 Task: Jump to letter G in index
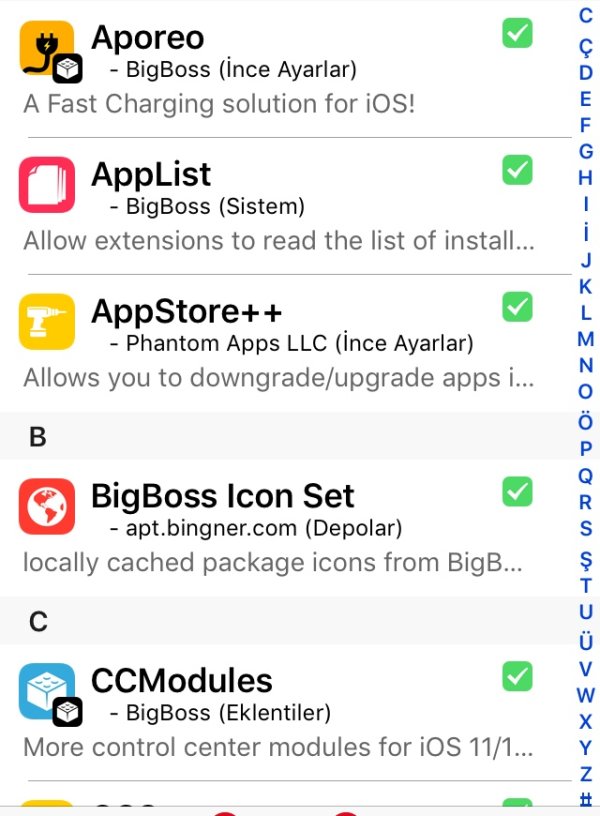pos(586,152)
